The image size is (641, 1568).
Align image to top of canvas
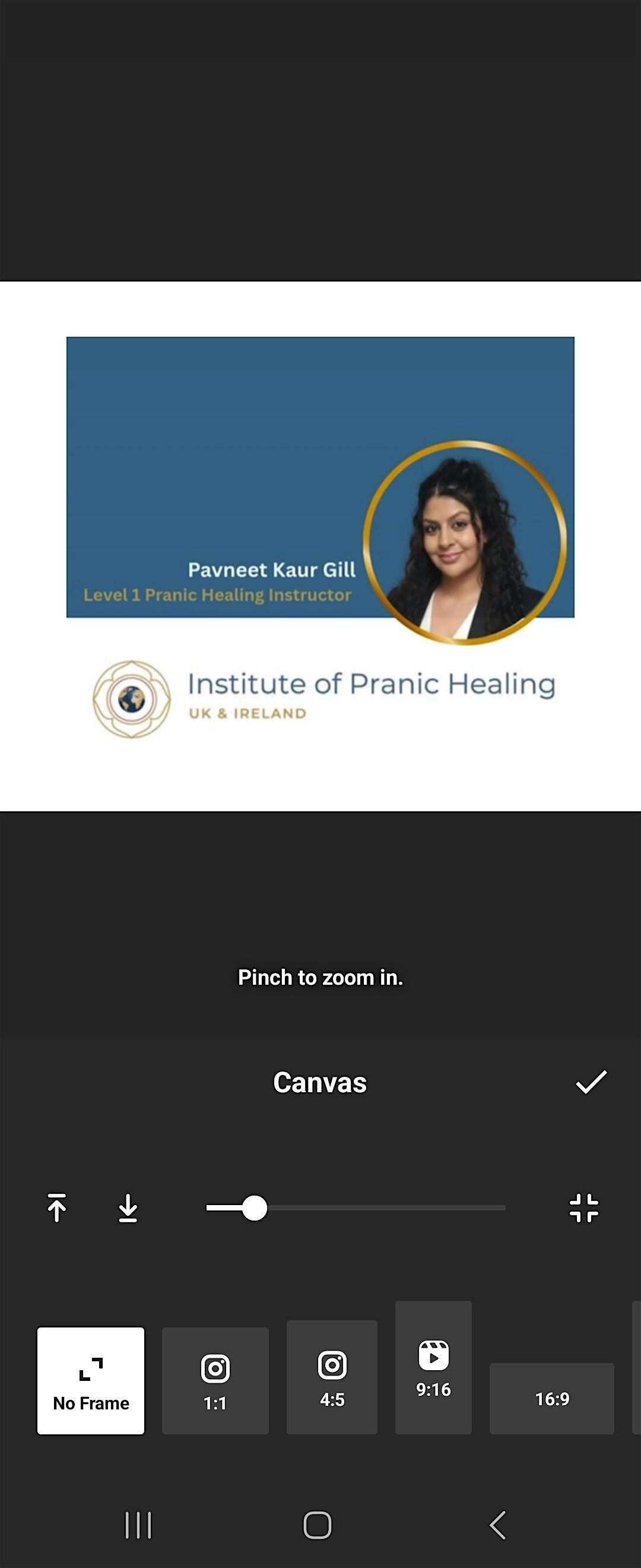tap(56, 1207)
